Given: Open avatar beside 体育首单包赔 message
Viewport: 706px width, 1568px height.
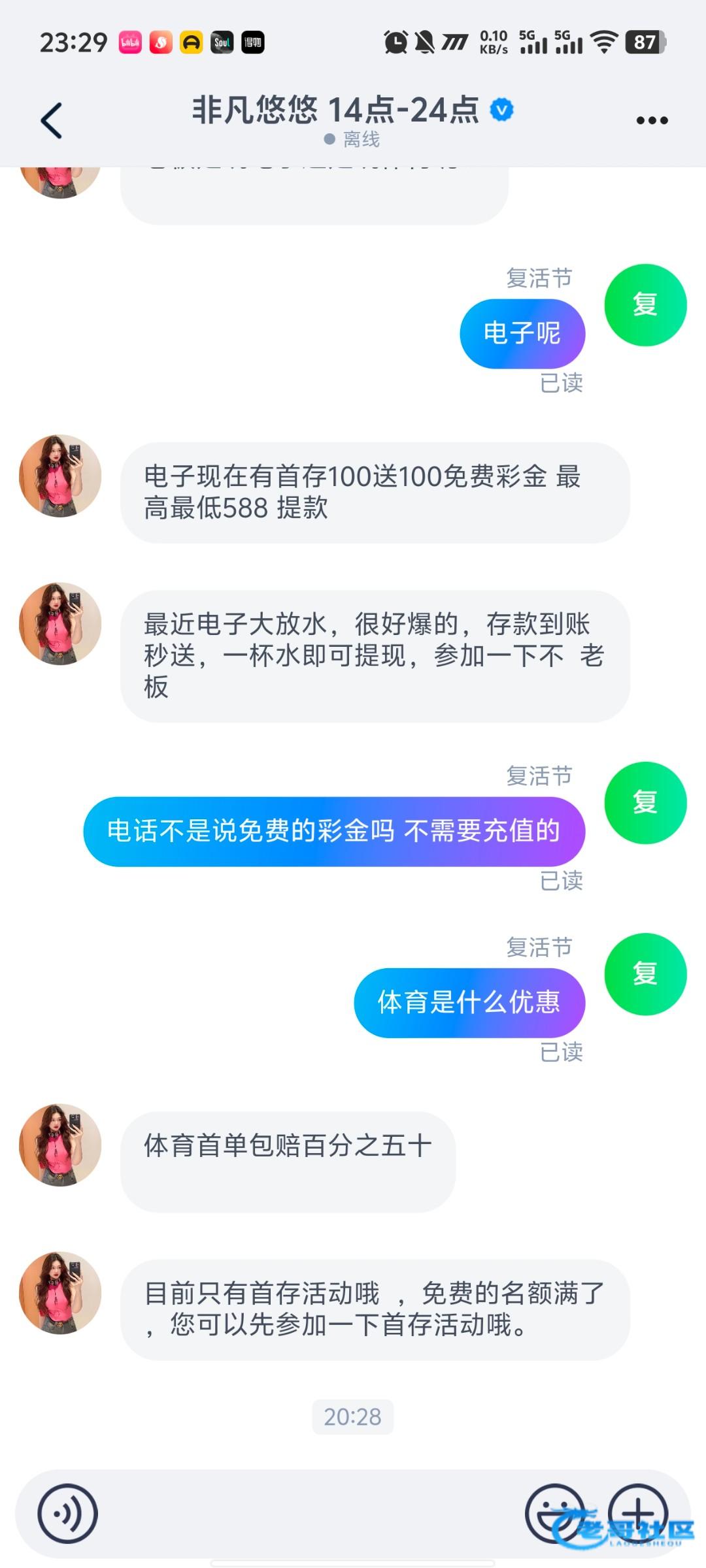Looking at the screenshot, I should (60, 1145).
